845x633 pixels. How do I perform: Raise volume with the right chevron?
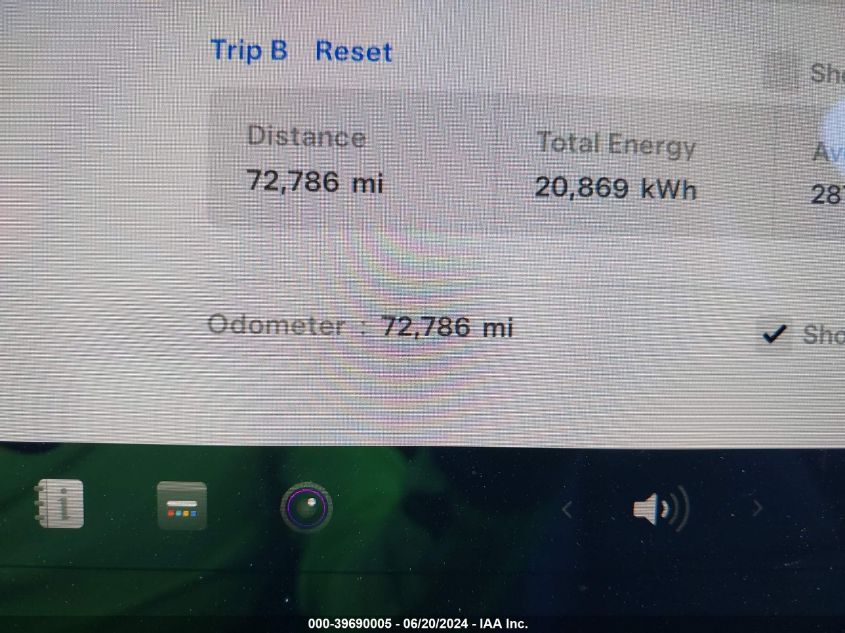pos(757,509)
